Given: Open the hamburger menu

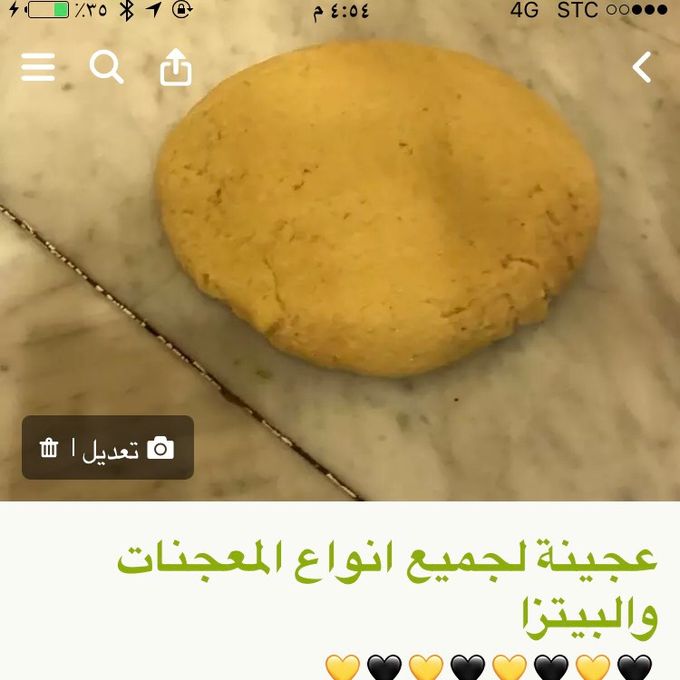Looking at the screenshot, I should (x=38, y=67).
